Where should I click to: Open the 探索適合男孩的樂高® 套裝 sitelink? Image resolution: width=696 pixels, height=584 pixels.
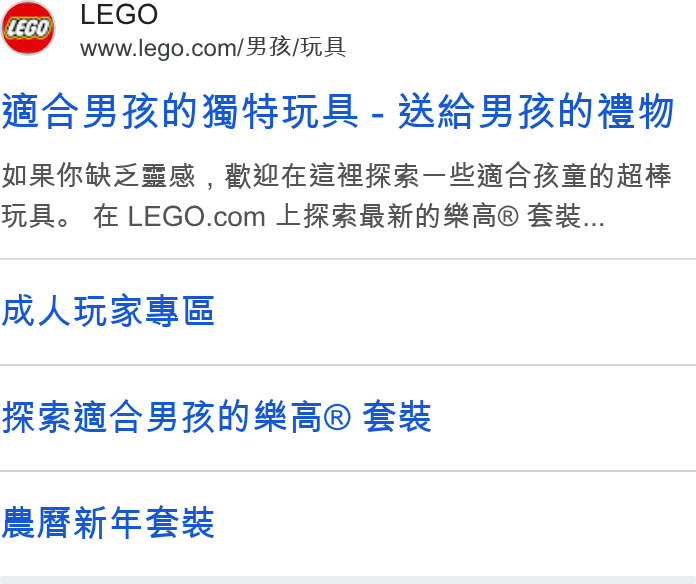(x=216, y=416)
